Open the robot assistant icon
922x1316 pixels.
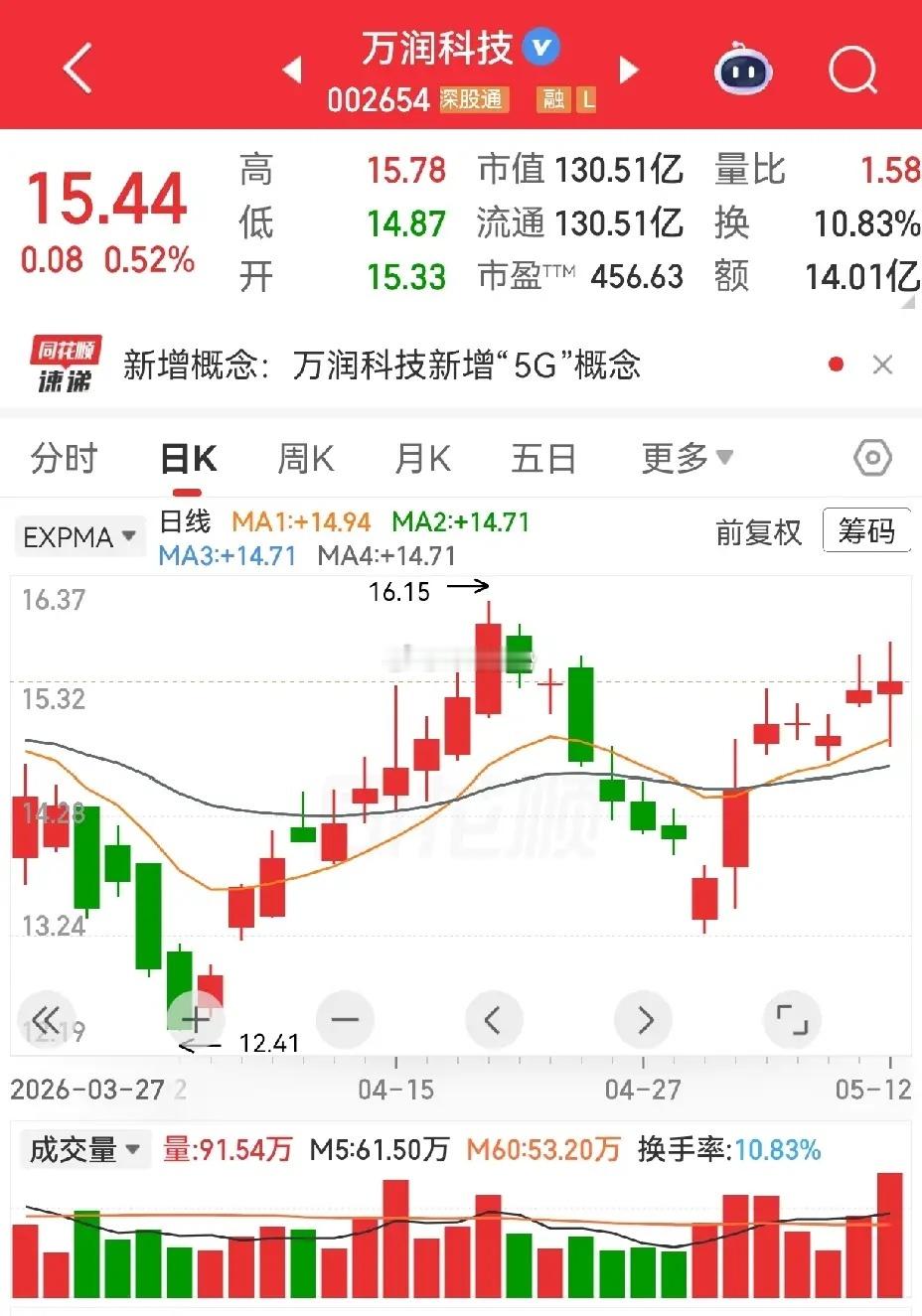[743, 70]
